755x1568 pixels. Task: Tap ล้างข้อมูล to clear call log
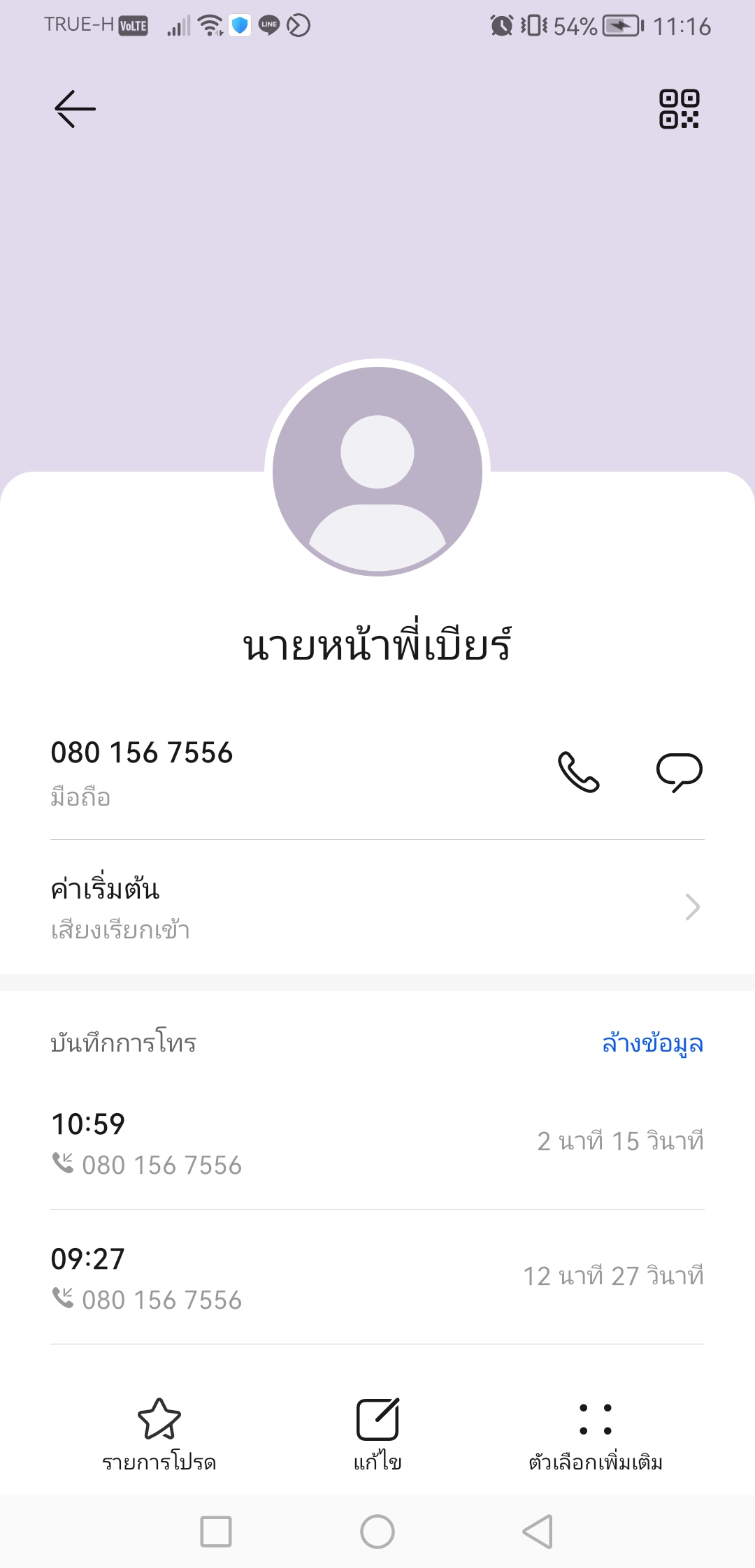tap(652, 1043)
